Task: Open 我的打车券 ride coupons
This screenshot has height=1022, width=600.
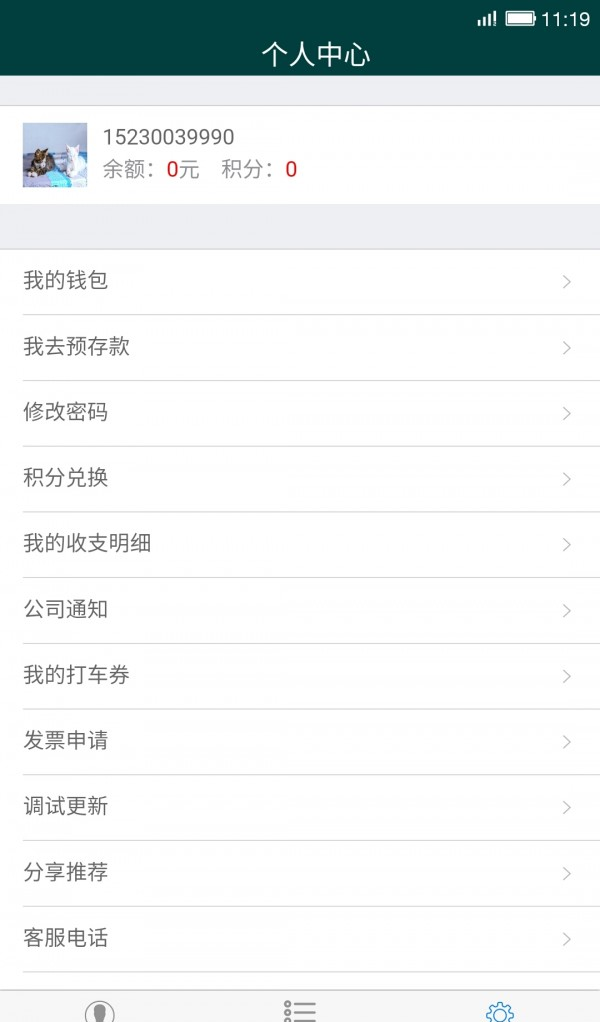Action: point(300,676)
